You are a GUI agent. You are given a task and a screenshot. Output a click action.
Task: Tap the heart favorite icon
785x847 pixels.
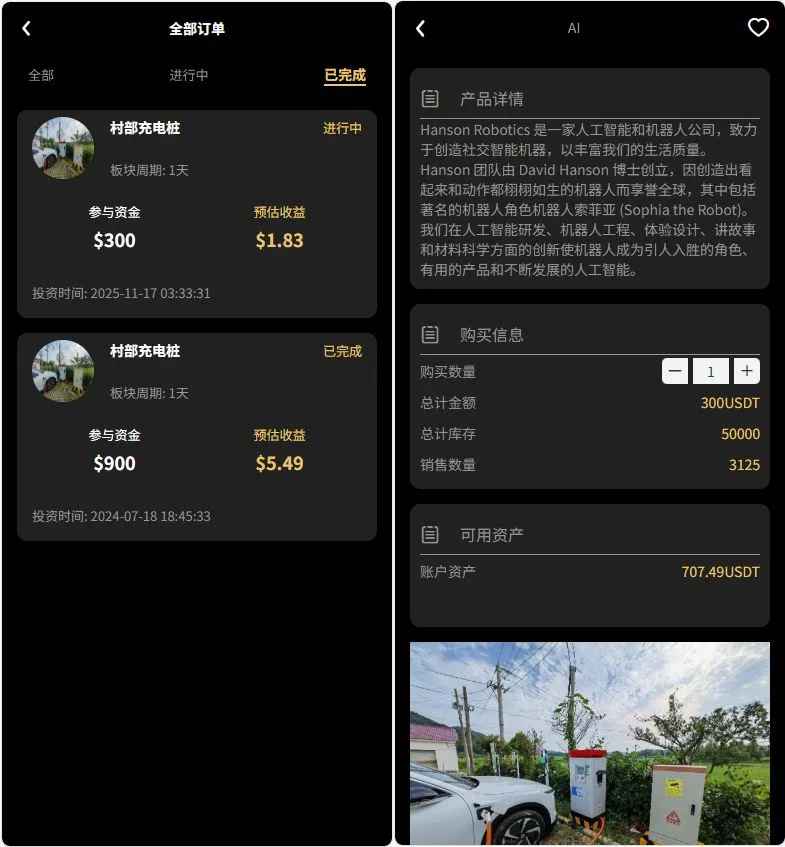click(x=757, y=28)
